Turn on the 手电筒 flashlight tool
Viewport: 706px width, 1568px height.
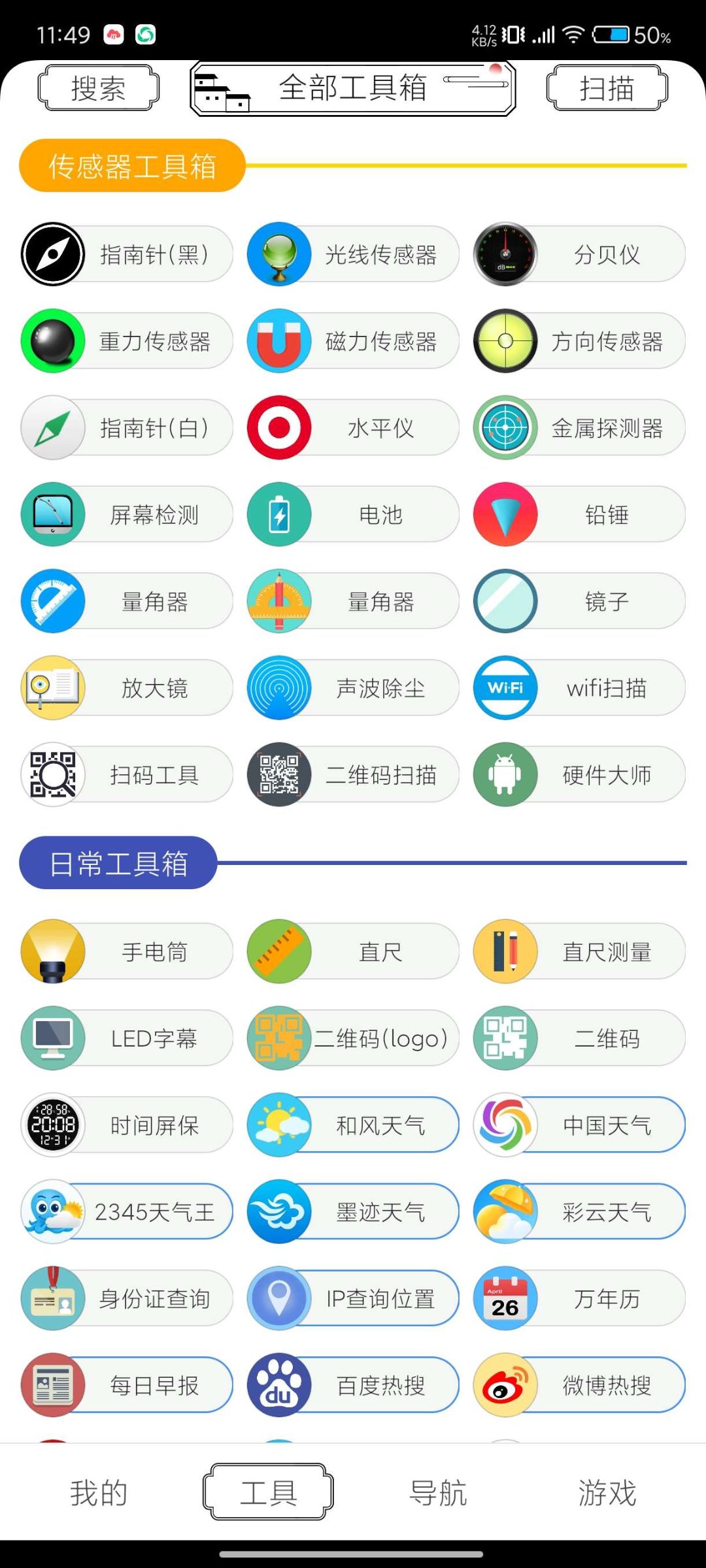pos(127,951)
